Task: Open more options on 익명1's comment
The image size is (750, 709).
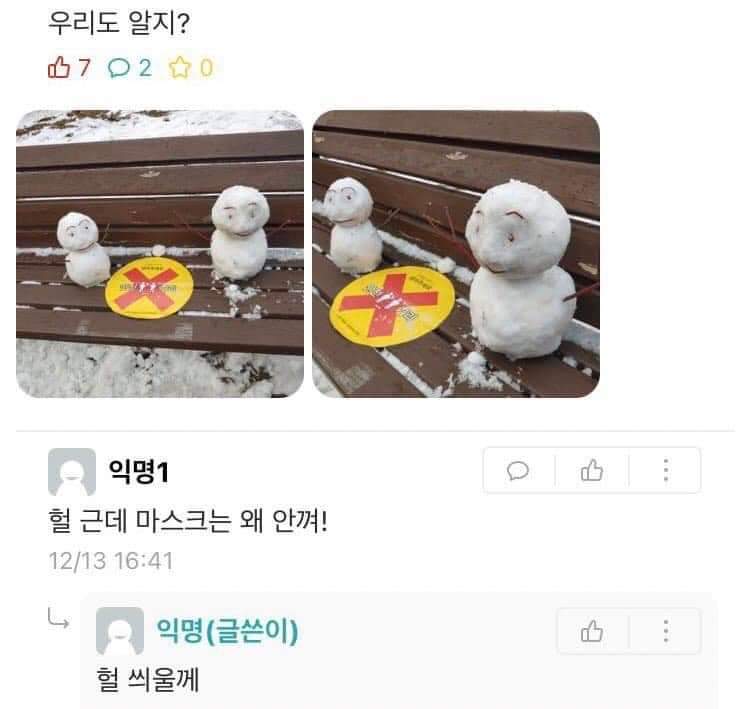Action: (x=666, y=470)
